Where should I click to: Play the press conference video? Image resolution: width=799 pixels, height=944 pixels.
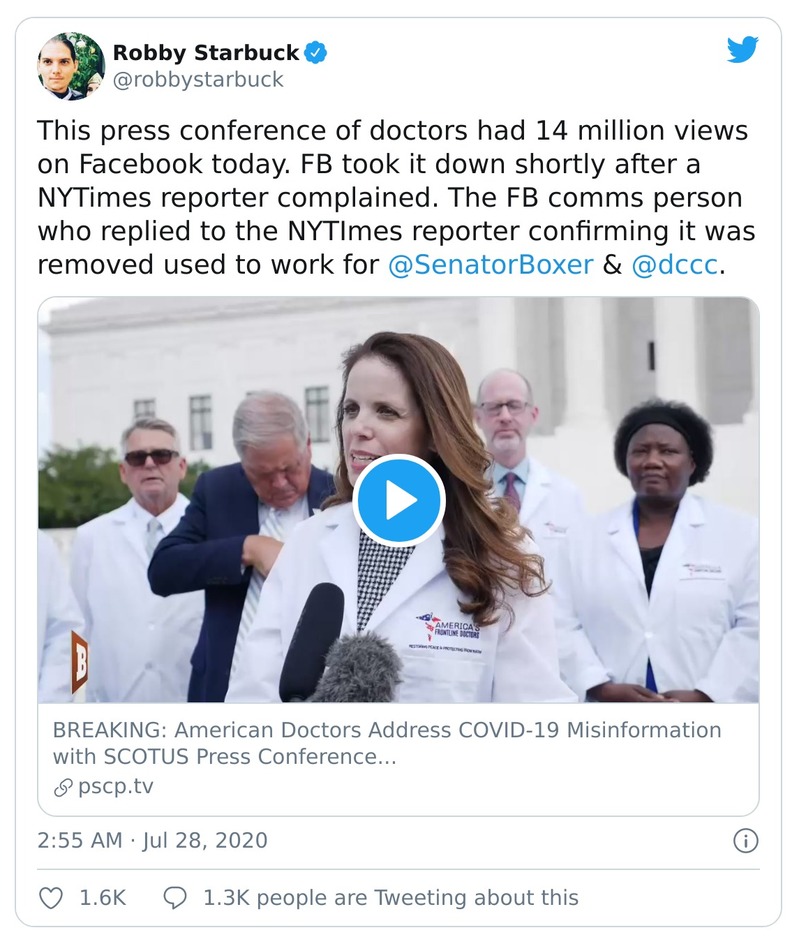(399, 500)
